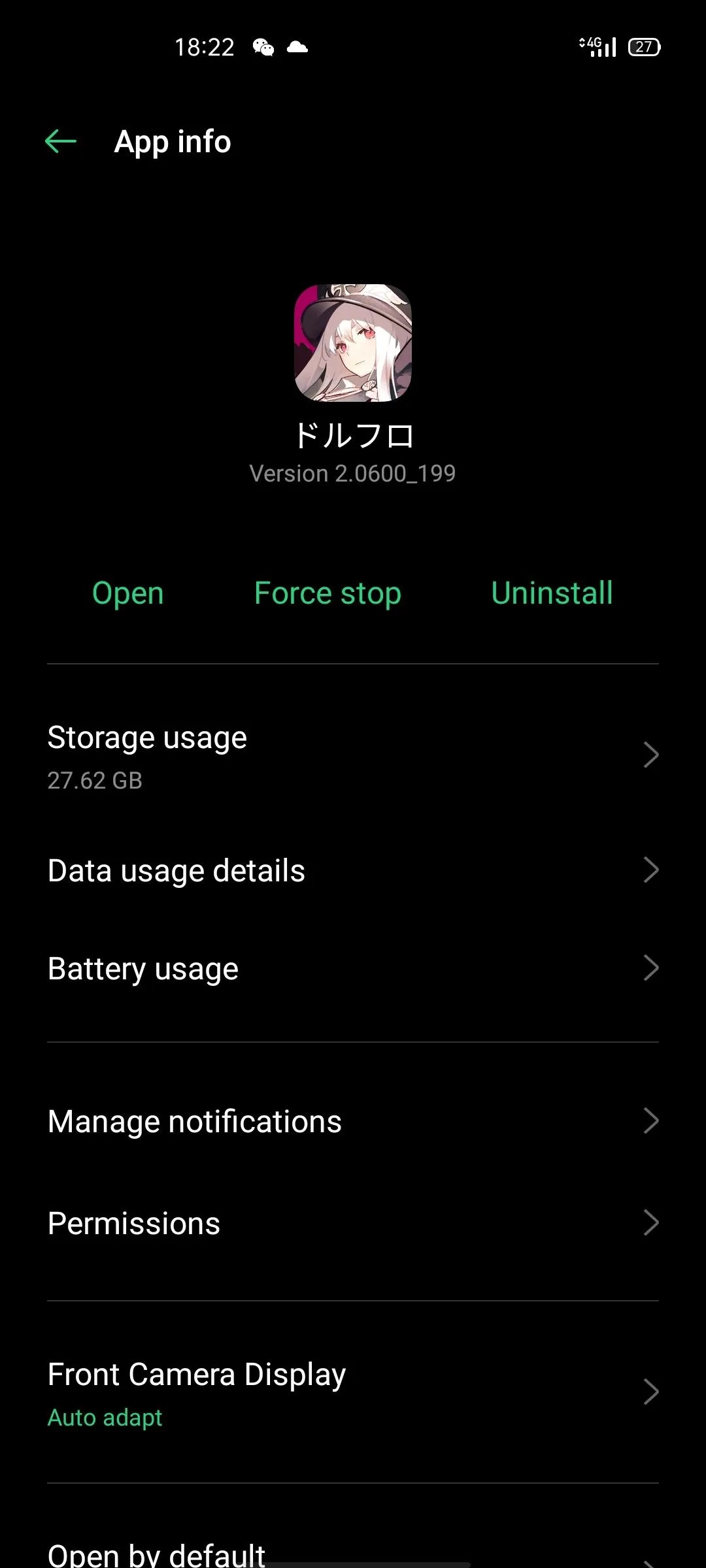
Task: View Data usage details
Action: pos(353,870)
